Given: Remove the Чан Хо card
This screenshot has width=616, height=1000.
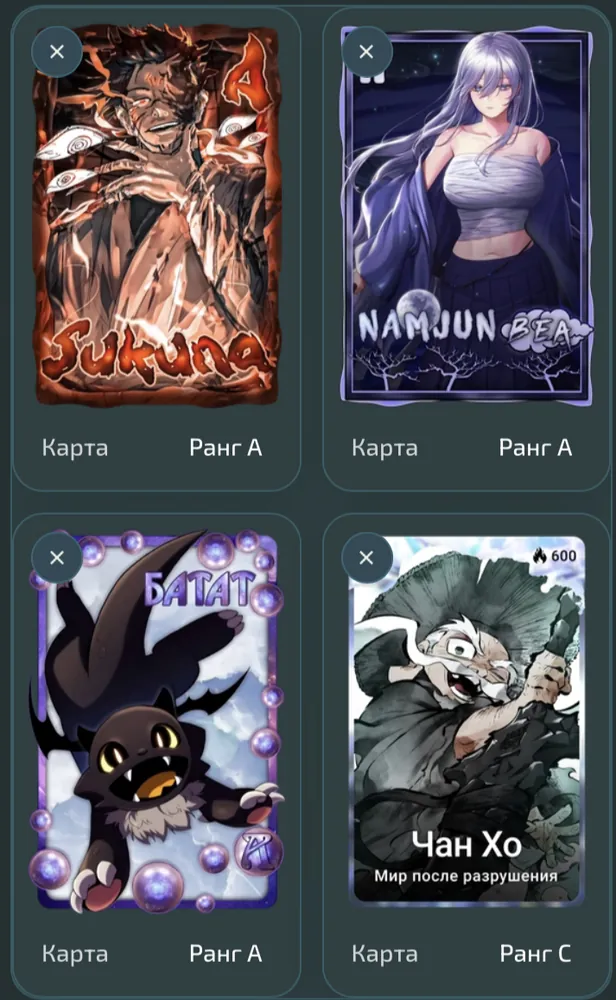Looking at the screenshot, I should coord(367,558).
